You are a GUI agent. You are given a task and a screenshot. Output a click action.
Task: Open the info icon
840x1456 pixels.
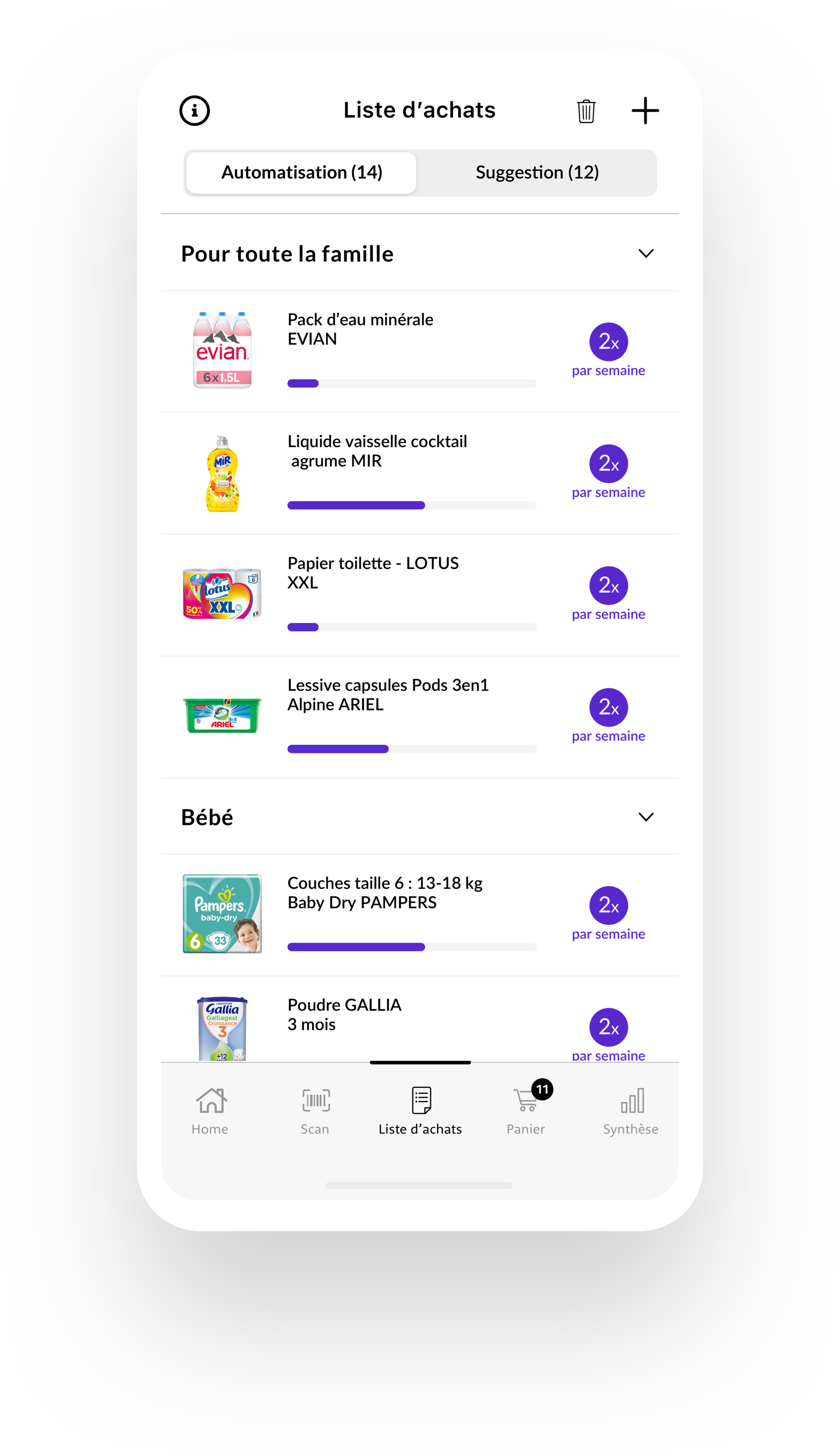(x=195, y=110)
